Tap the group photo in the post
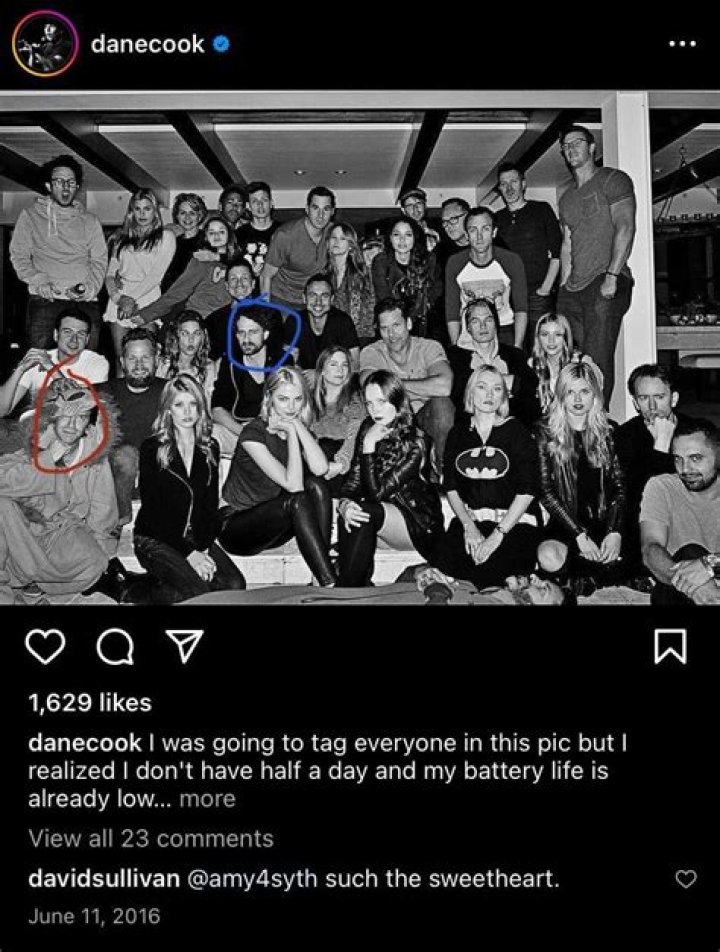 point(360,348)
